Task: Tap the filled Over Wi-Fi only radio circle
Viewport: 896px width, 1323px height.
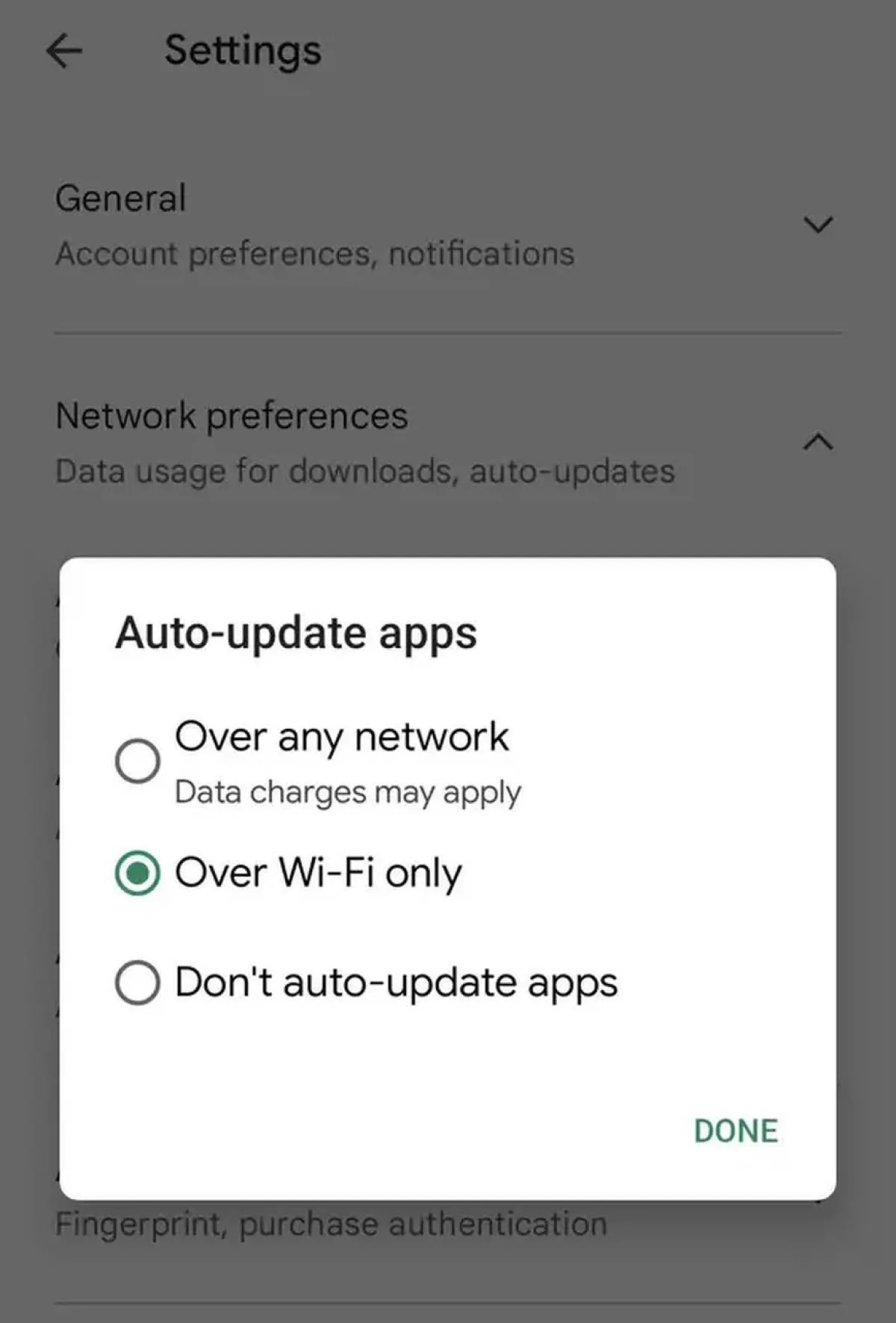Action: [x=137, y=872]
